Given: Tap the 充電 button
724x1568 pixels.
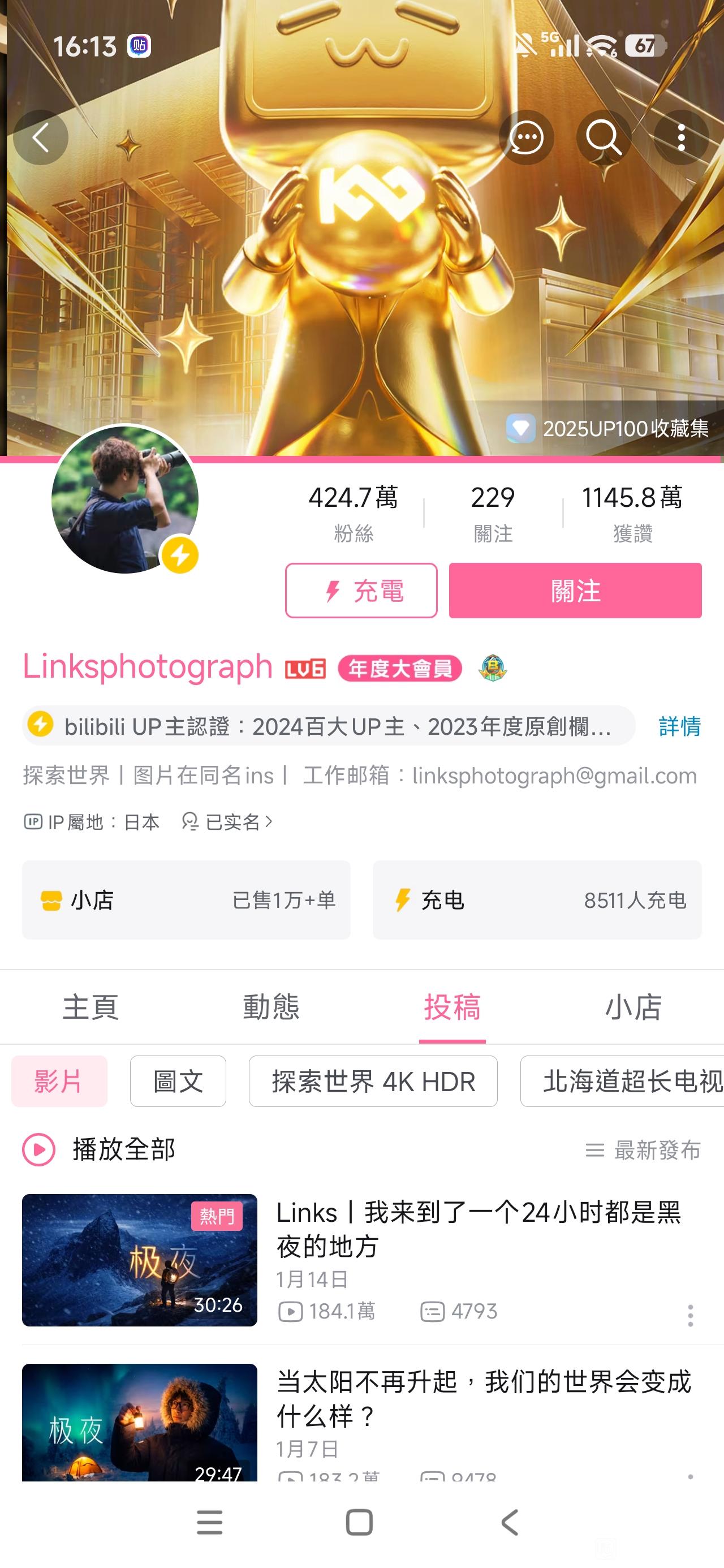Looking at the screenshot, I should click(x=361, y=591).
